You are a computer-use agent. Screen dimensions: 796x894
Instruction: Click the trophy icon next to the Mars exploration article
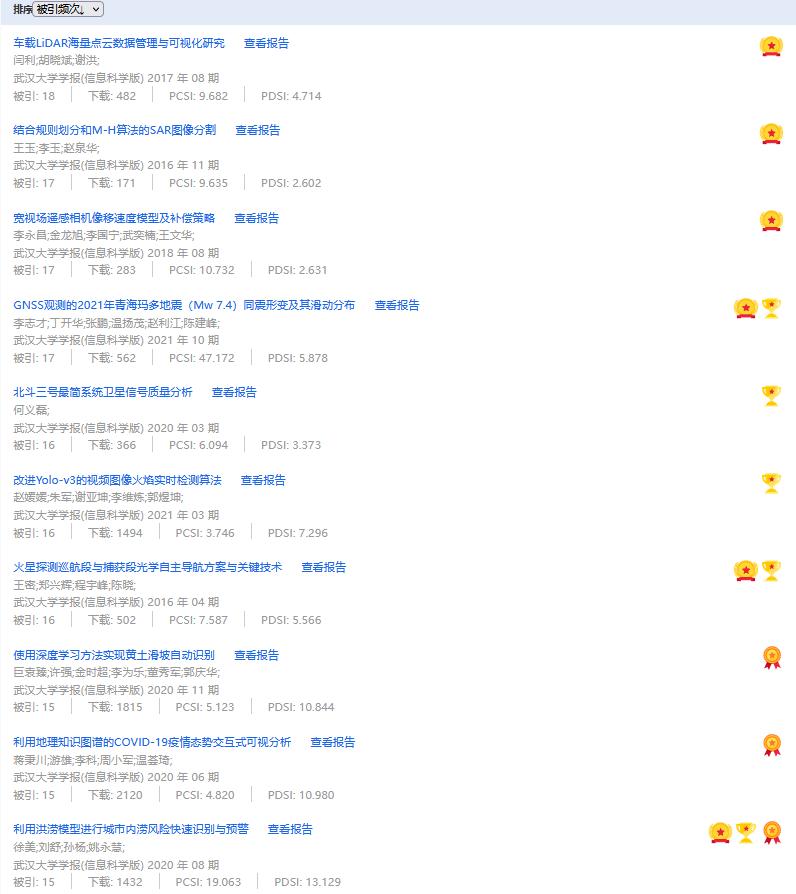point(770,572)
